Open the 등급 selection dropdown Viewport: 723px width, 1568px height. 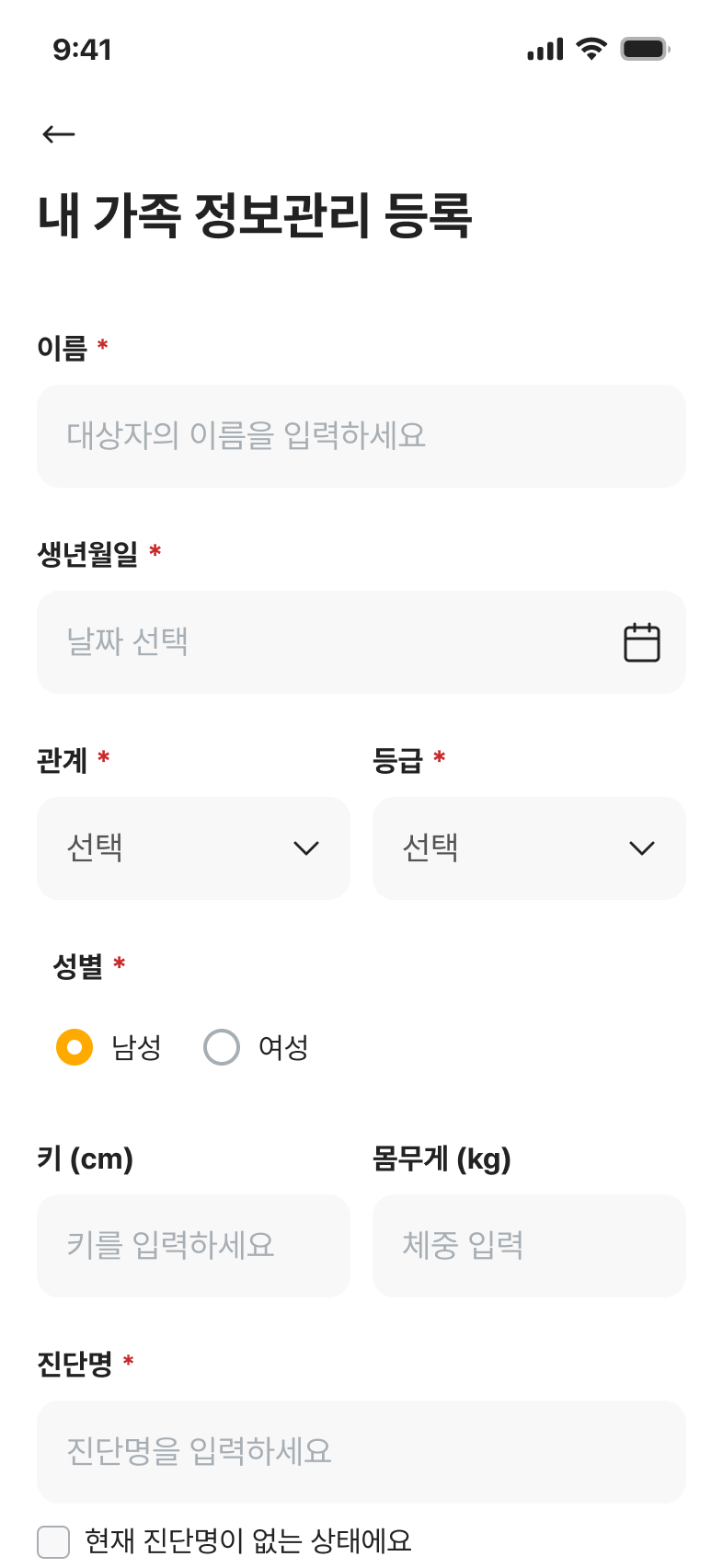click(529, 848)
